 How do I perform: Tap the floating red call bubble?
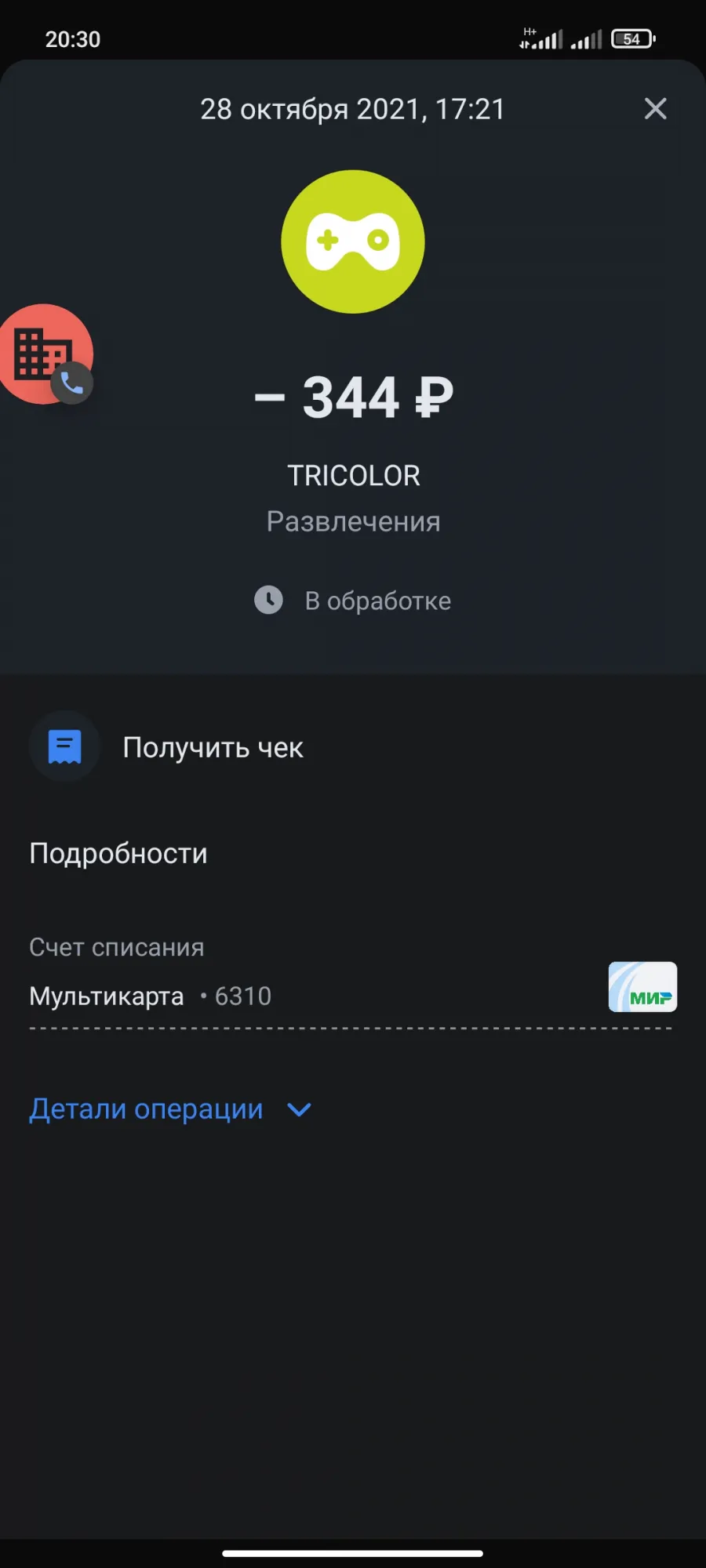(45, 354)
